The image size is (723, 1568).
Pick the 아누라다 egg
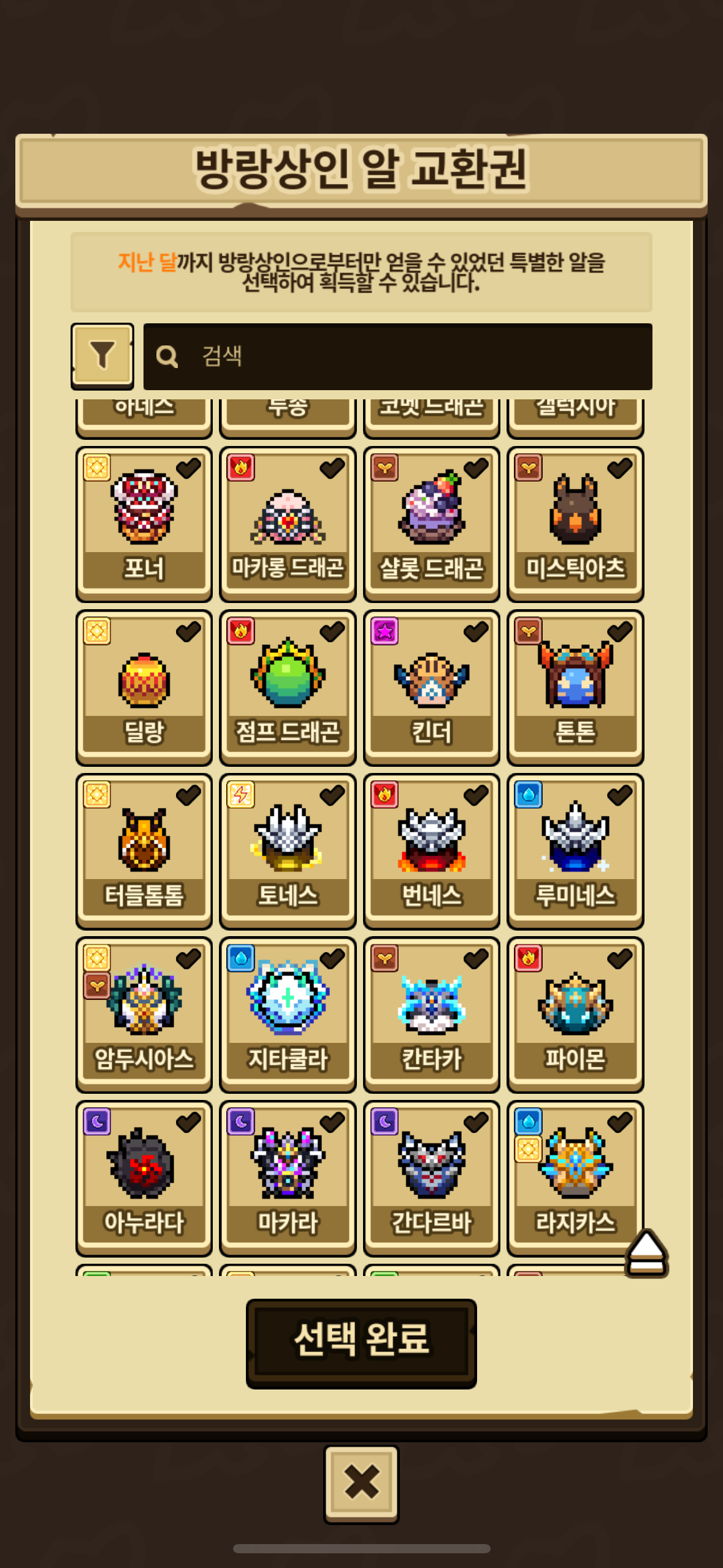(x=144, y=1178)
